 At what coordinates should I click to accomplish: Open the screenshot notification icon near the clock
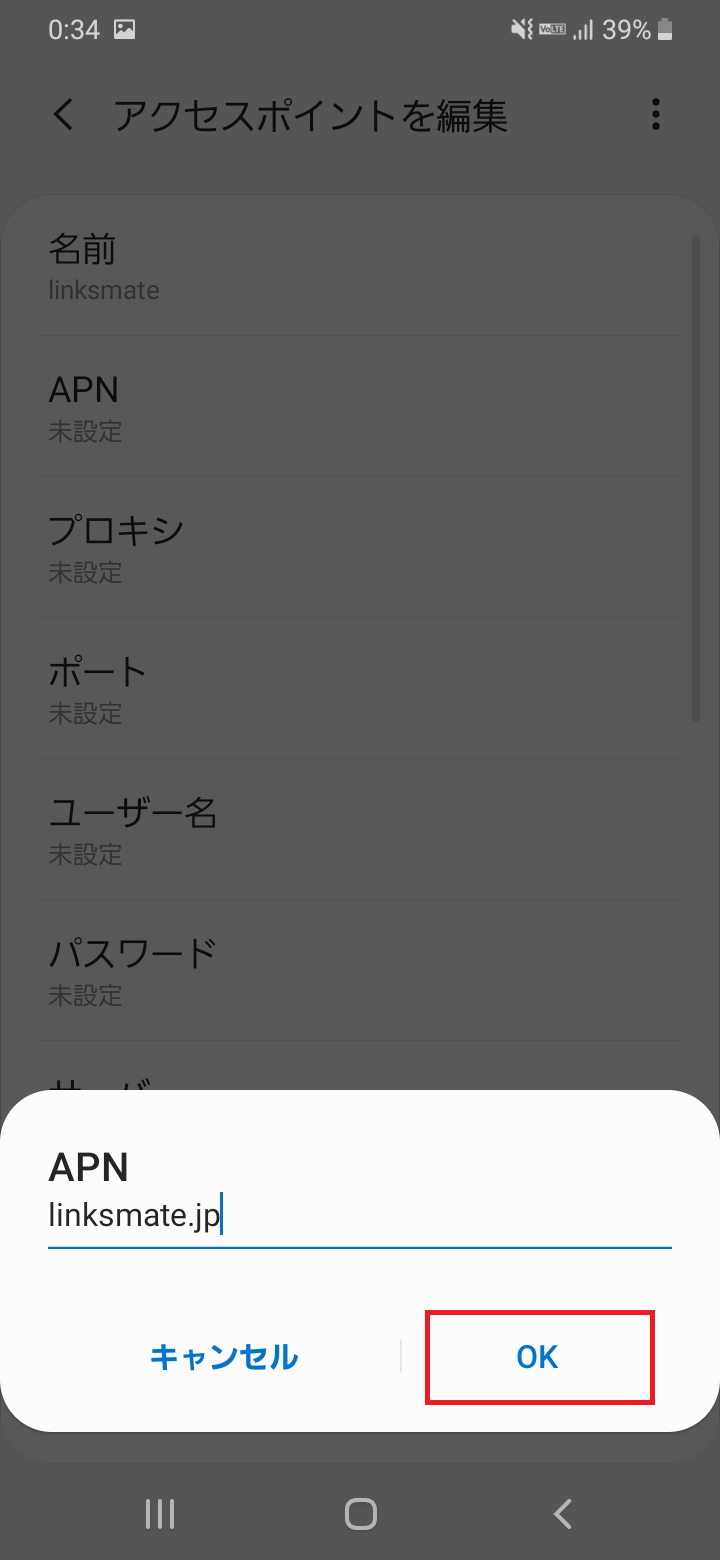(x=126, y=30)
